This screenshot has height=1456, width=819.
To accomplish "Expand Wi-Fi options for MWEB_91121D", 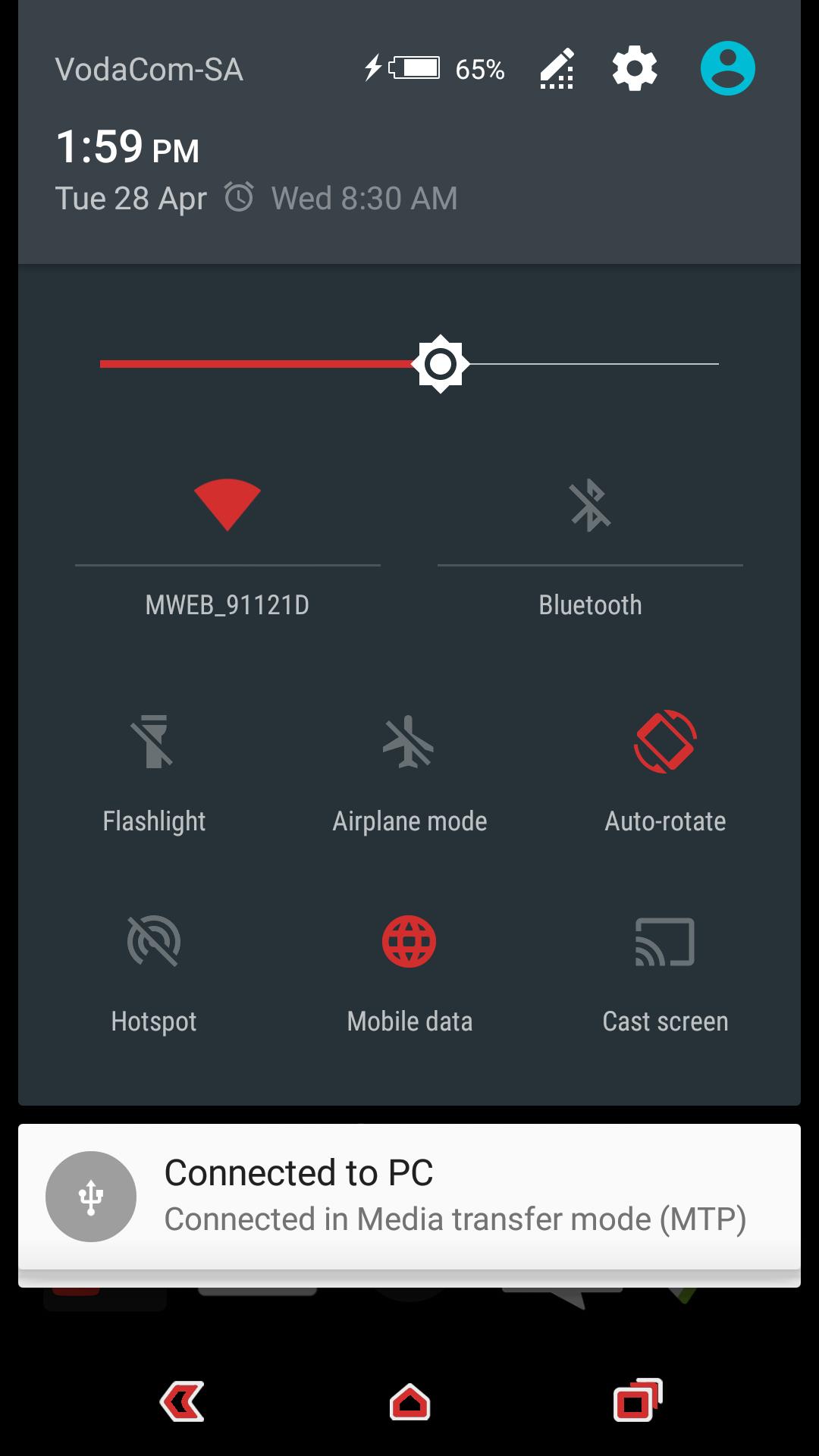I will [x=227, y=604].
